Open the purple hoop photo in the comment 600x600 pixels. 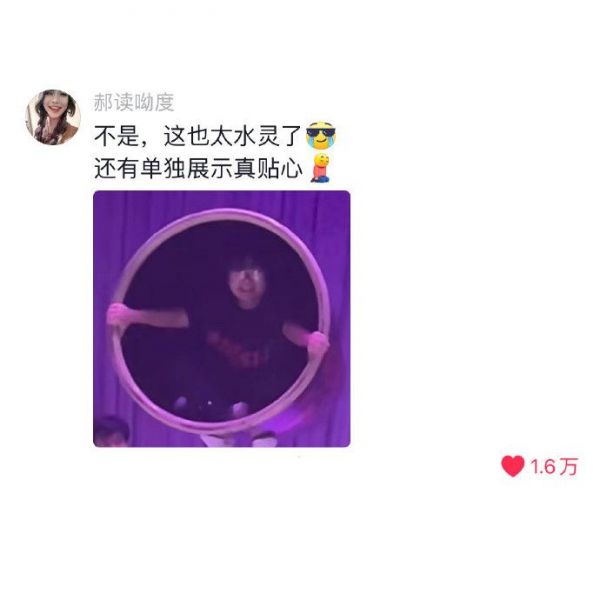click(221, 318)
